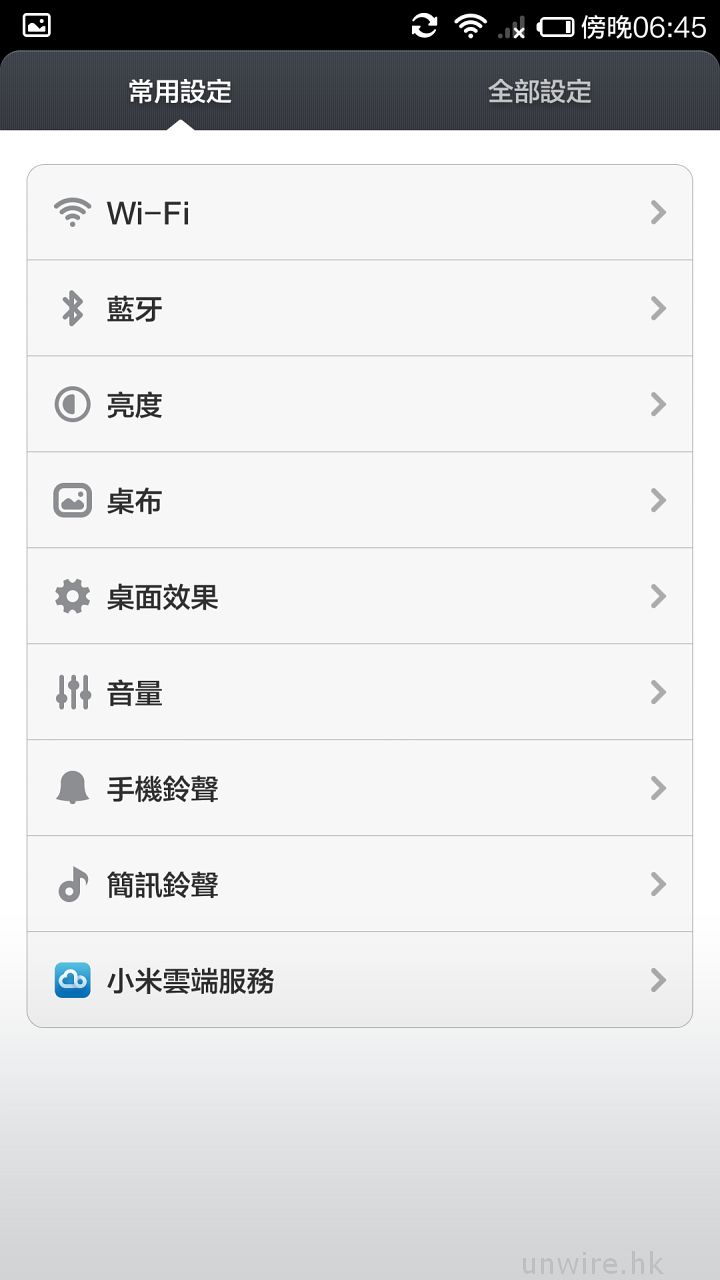Open 小米雲端服務 cloud service
This screenshot has height=1280, width=720.
tap(359, 981)
